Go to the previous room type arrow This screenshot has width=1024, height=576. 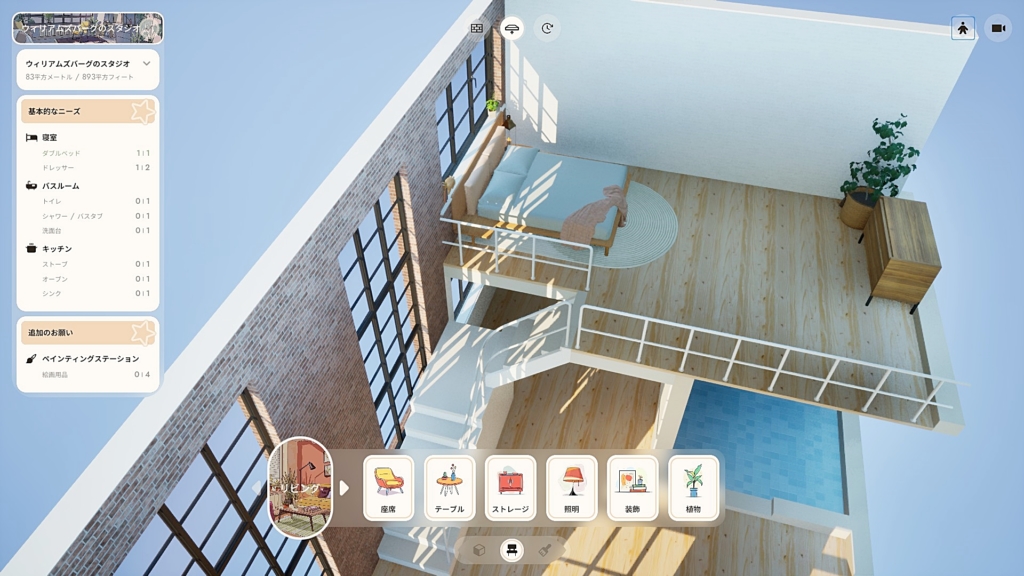coord(257,488)
